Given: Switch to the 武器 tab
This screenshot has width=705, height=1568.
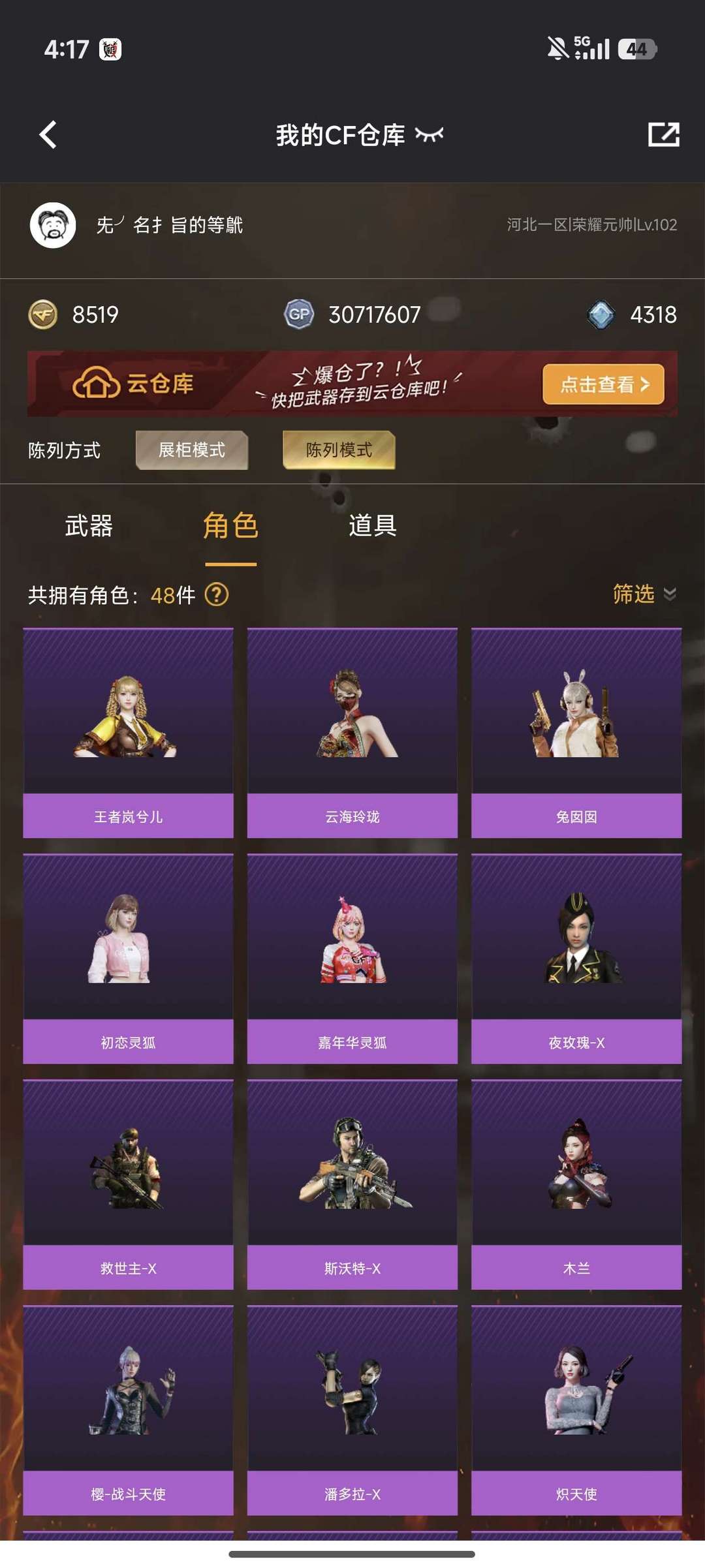Looking at the screenshot, I should coord(87,527).
